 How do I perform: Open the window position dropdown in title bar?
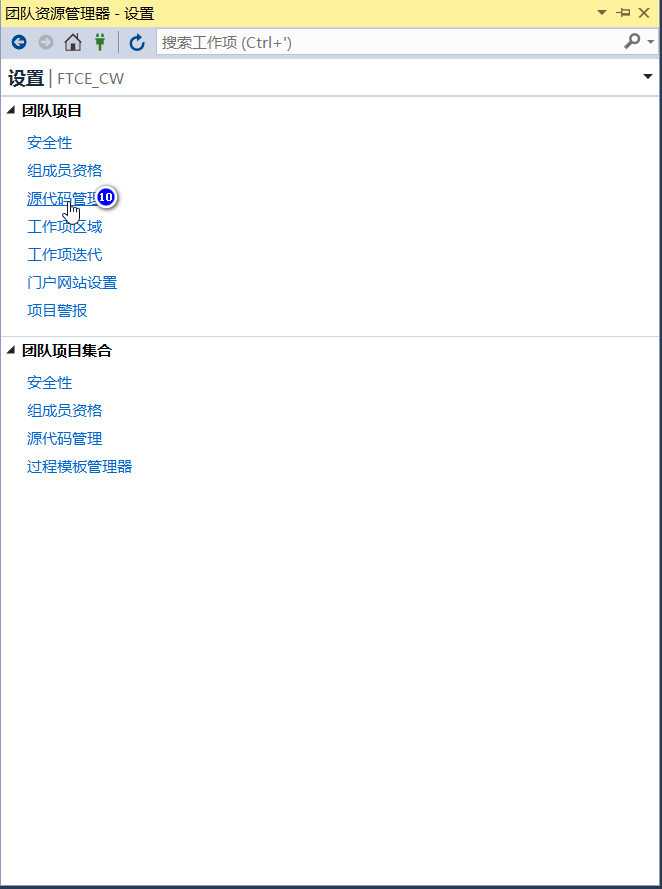pos(602,13)
